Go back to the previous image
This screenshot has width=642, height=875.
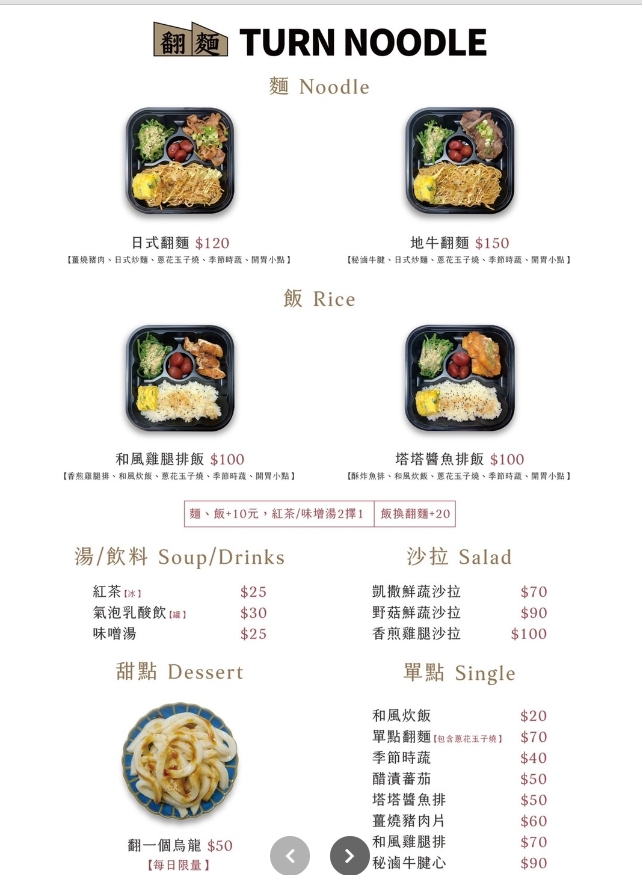click(x=290, y=855)
